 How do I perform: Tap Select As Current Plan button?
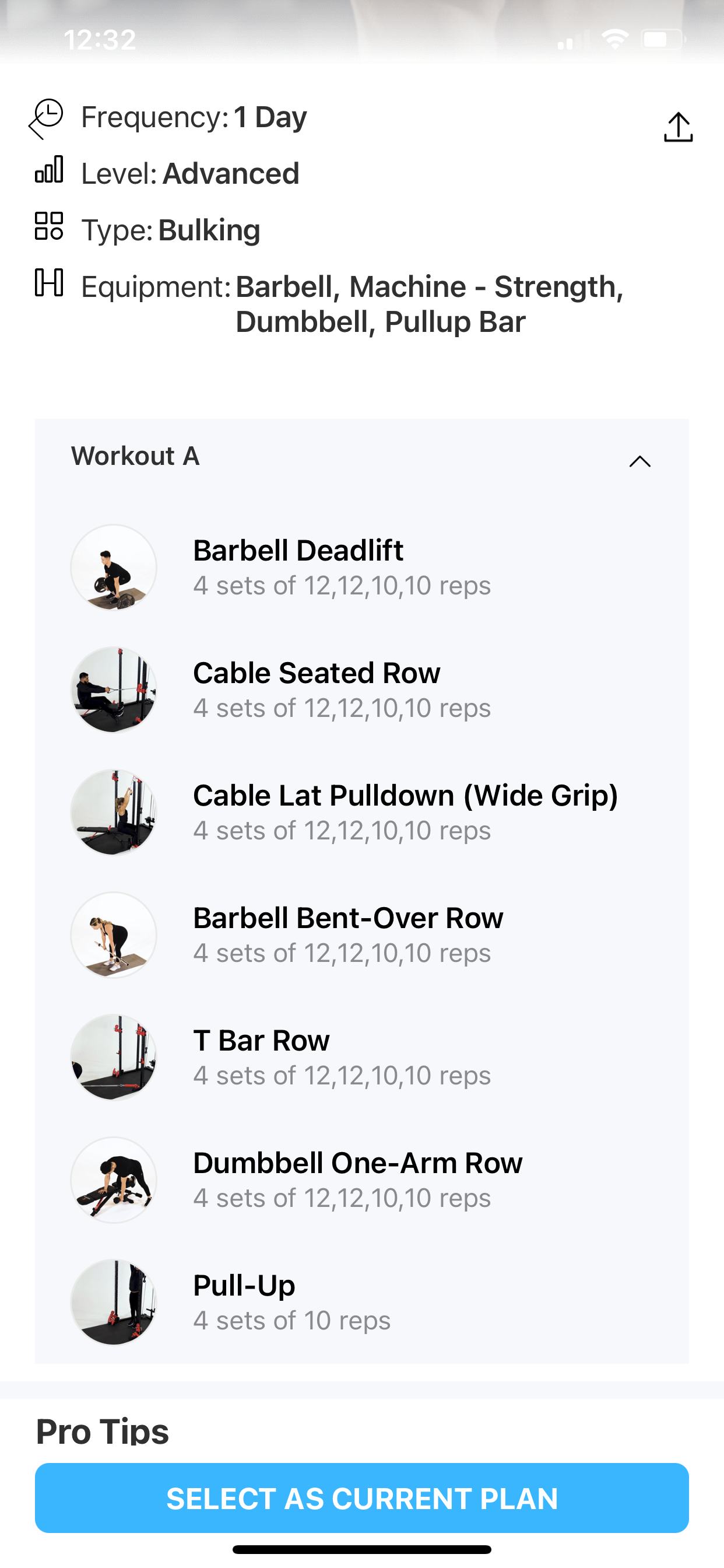pyautogui.click(x=362, y=1498)
